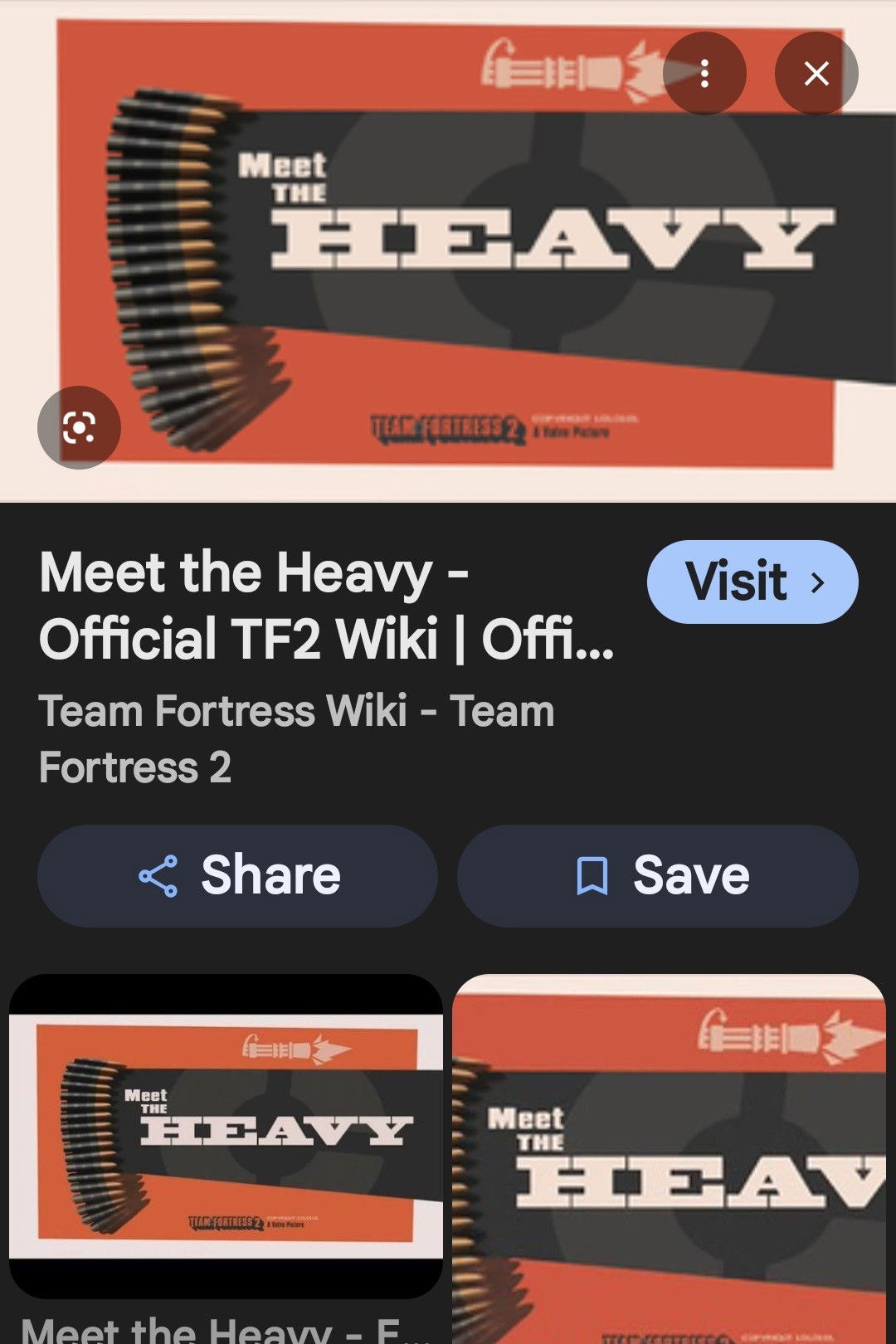This screenshot has height=1344, width=896.
Task: Share this Meet the Heavy image
Action: point(238,875)
